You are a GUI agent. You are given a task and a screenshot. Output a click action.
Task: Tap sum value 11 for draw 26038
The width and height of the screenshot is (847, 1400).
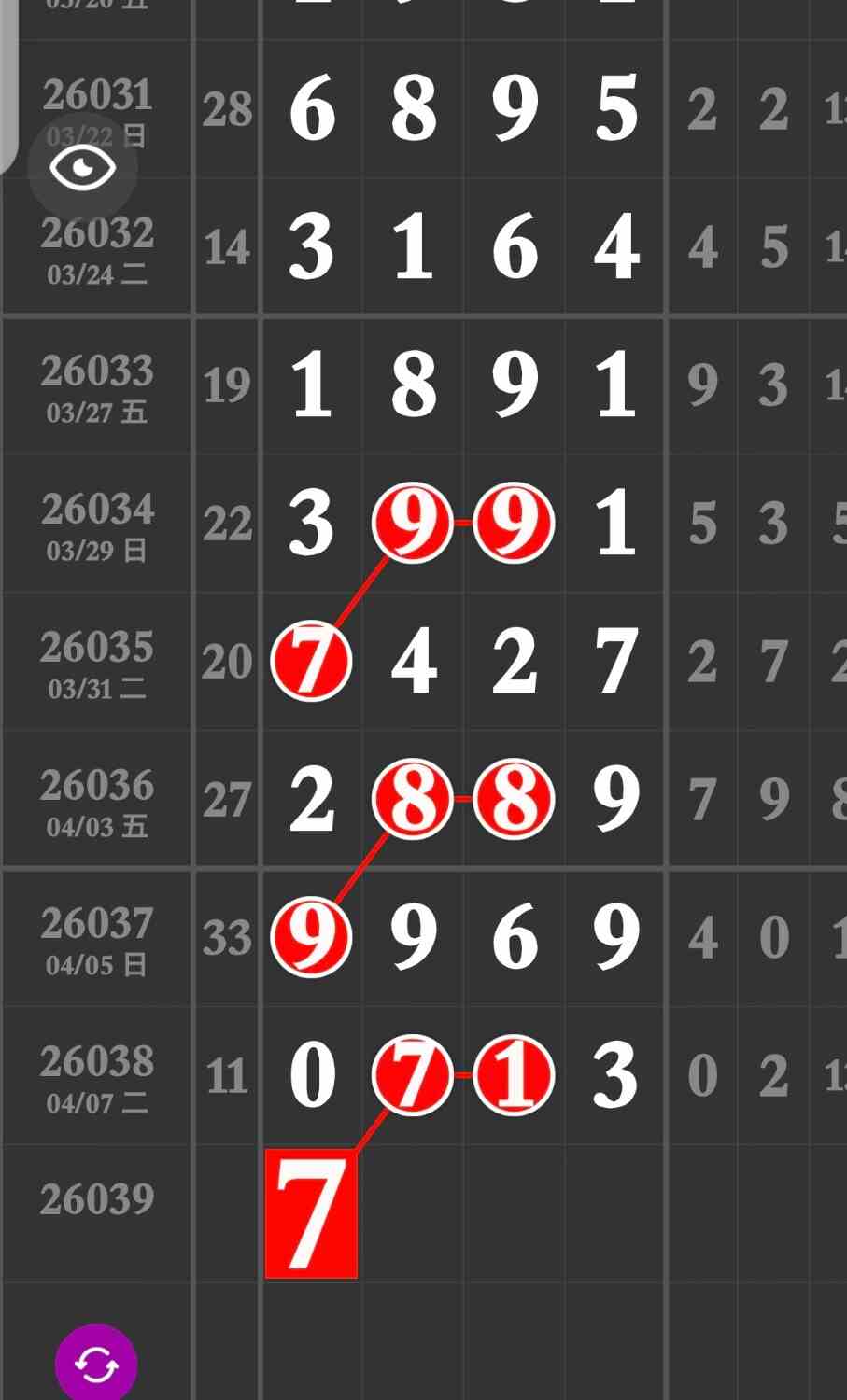tap(225, 1075)
